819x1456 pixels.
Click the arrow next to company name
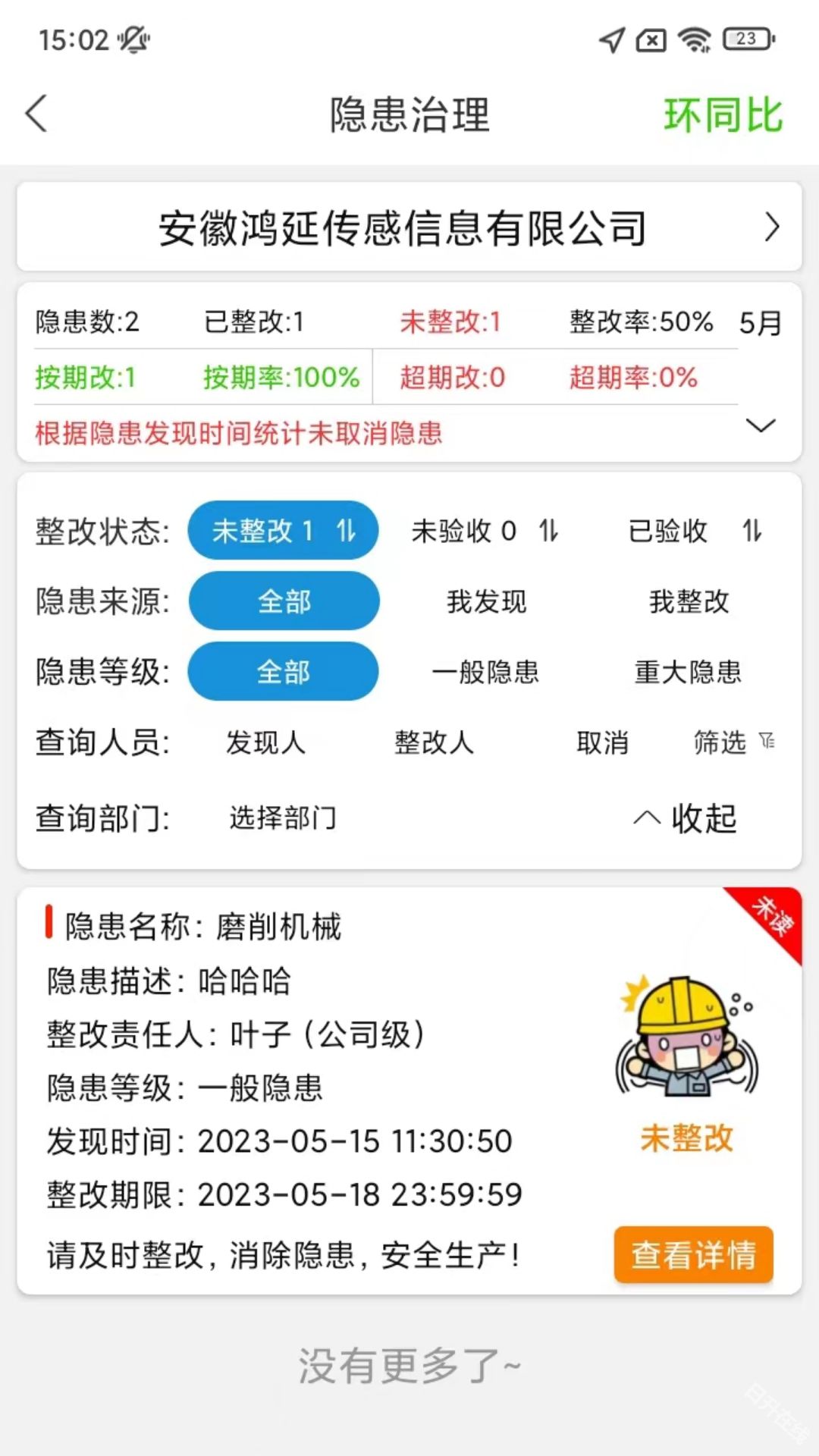pos(773,226)
